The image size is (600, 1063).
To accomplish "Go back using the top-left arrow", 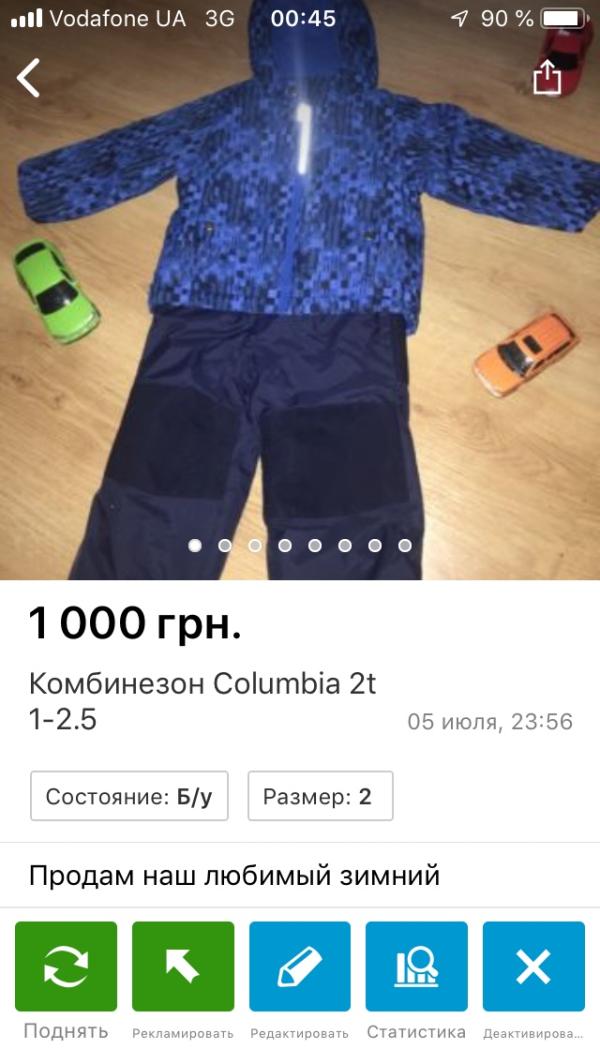I will (29, 77).
